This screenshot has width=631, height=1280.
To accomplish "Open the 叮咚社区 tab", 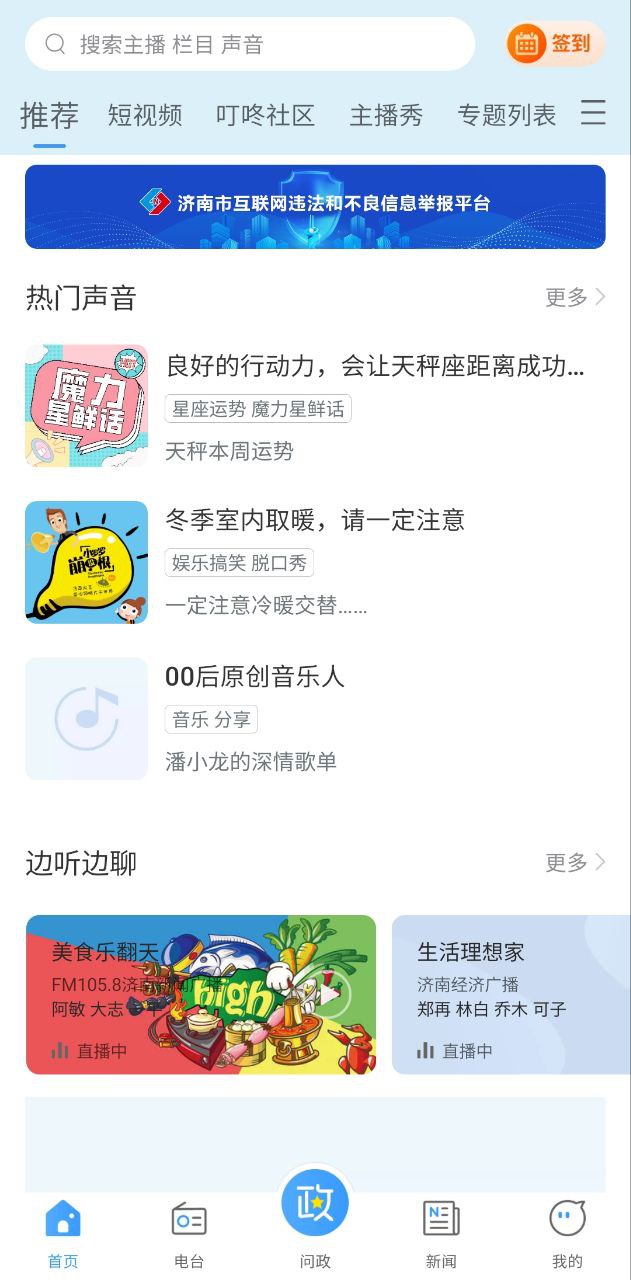I will coord(265,116).
